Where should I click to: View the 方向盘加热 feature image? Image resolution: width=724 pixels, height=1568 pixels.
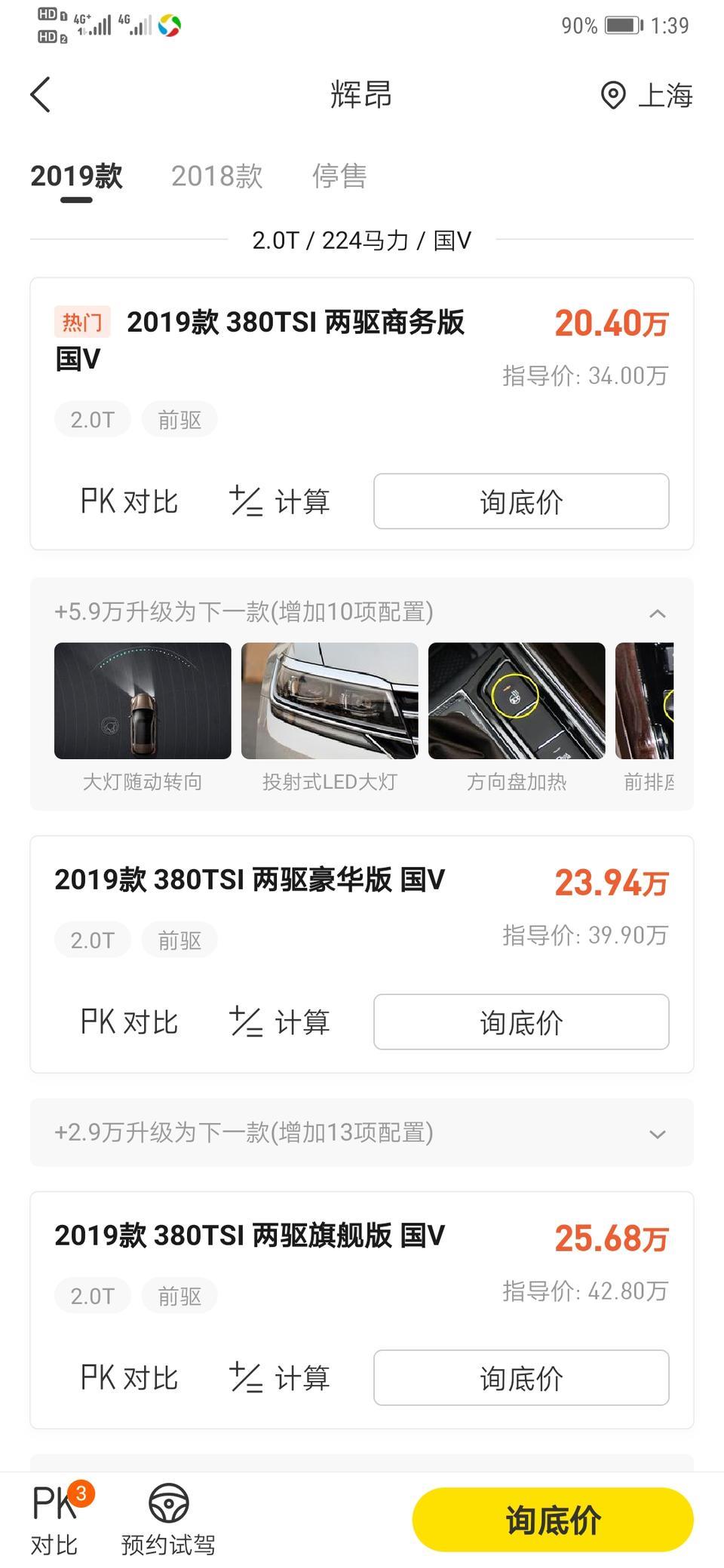point(517,700)
